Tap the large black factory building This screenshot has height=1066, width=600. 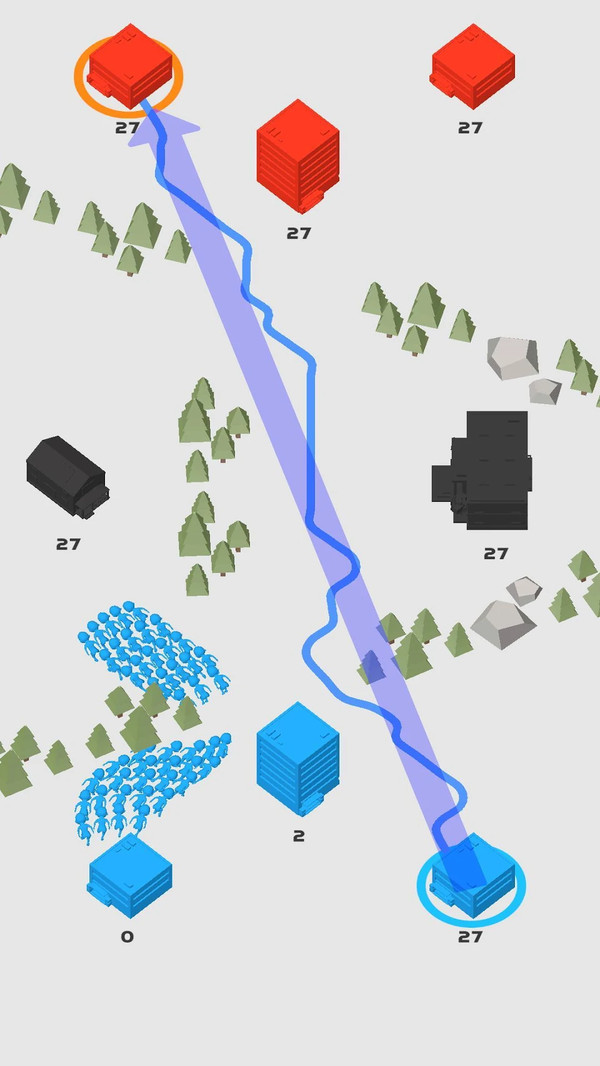click(487, 471)
